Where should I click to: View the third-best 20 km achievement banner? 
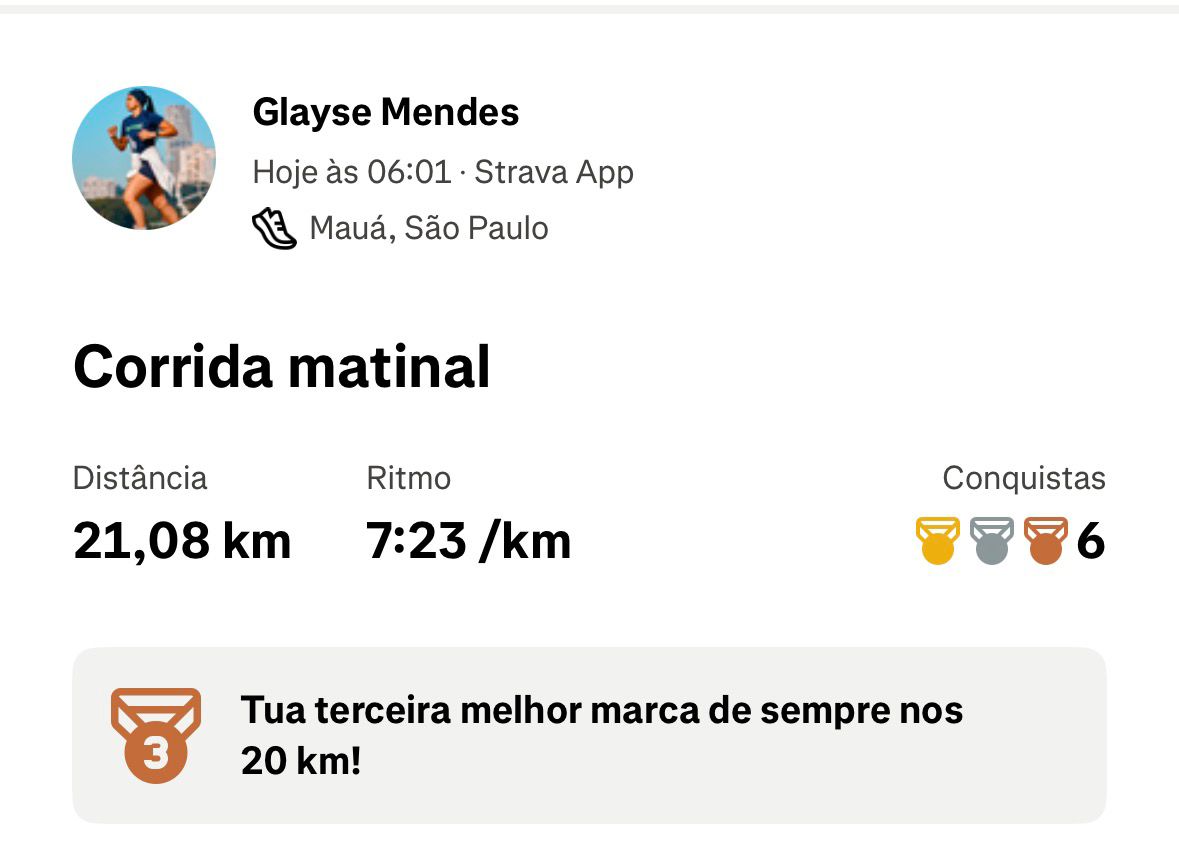point(588,736)
